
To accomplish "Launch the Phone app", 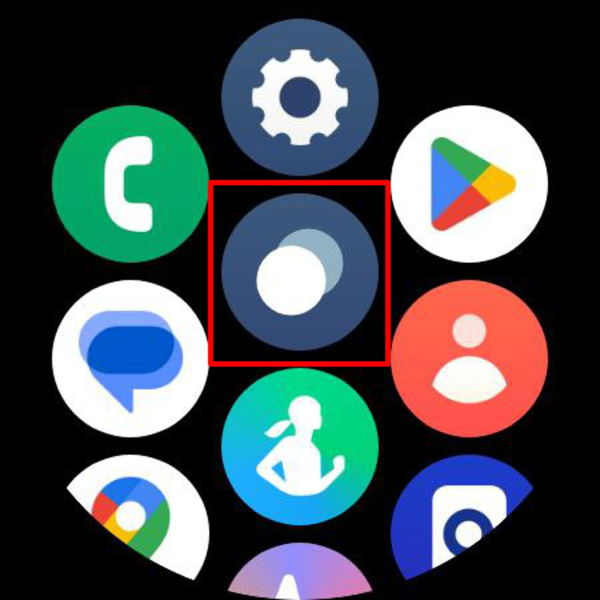I will [x=130, y=184].
